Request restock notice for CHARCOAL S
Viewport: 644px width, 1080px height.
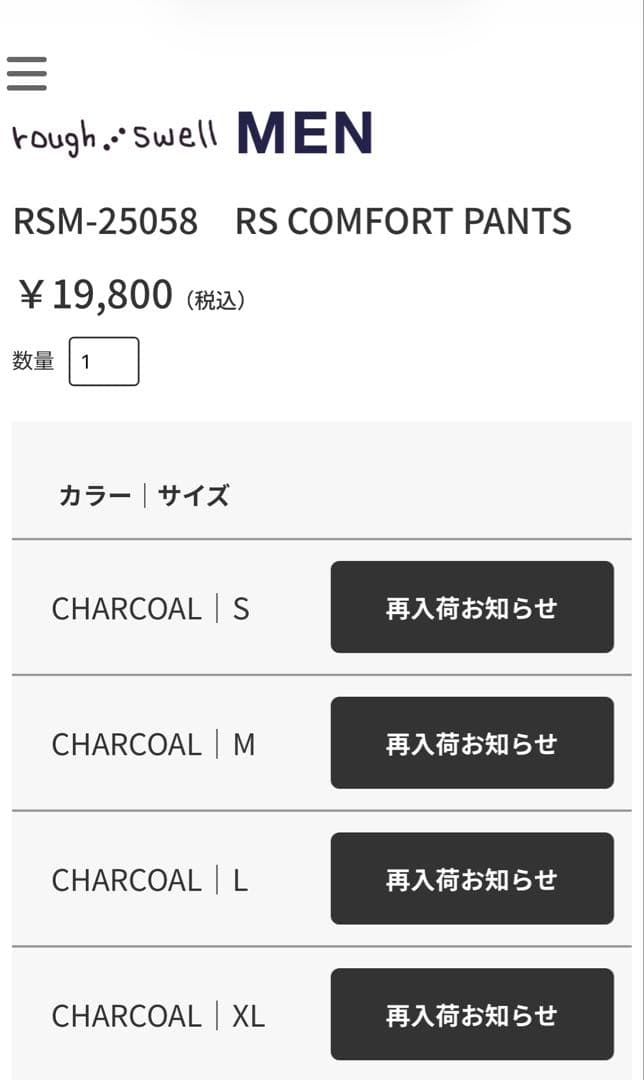(x=472, y=607)
